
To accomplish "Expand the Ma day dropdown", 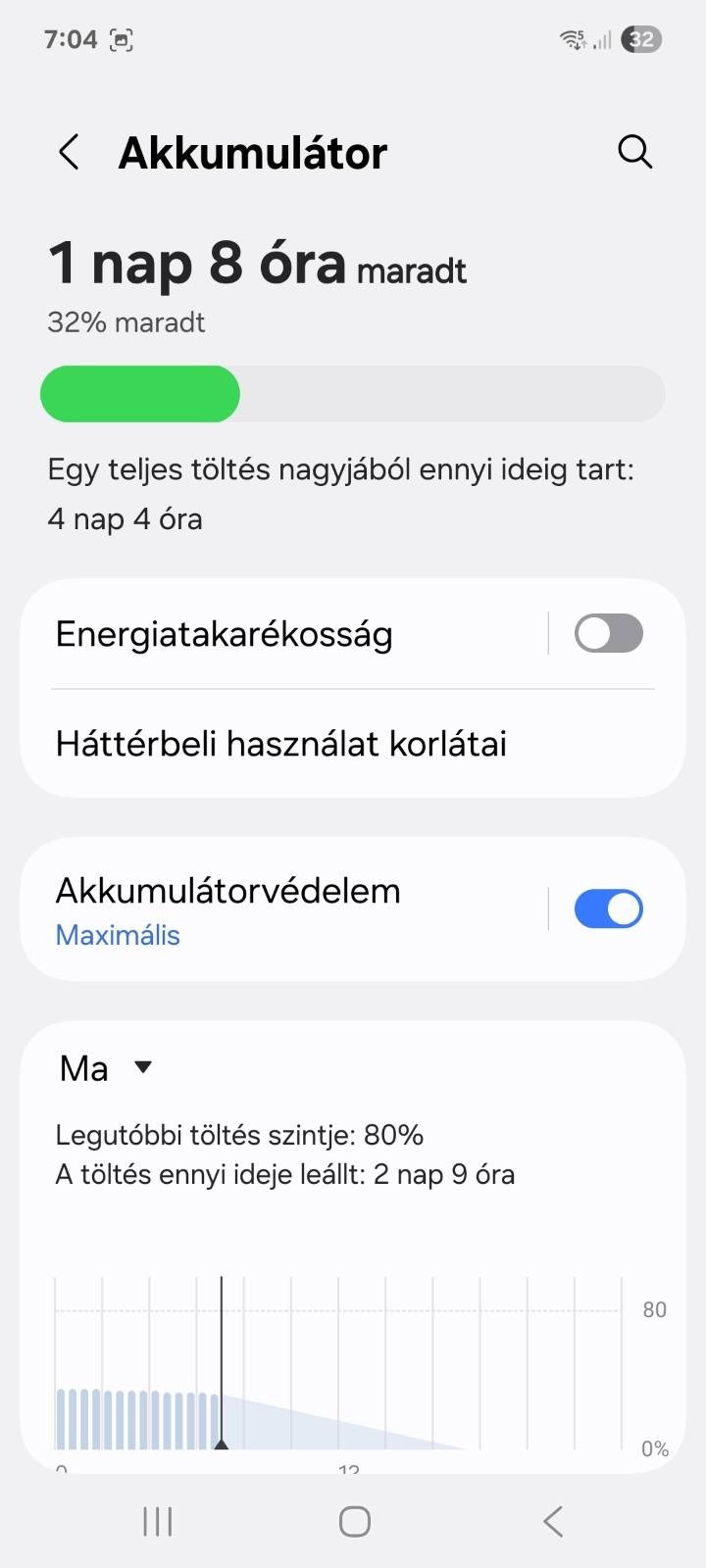I will click(106, 1068).
